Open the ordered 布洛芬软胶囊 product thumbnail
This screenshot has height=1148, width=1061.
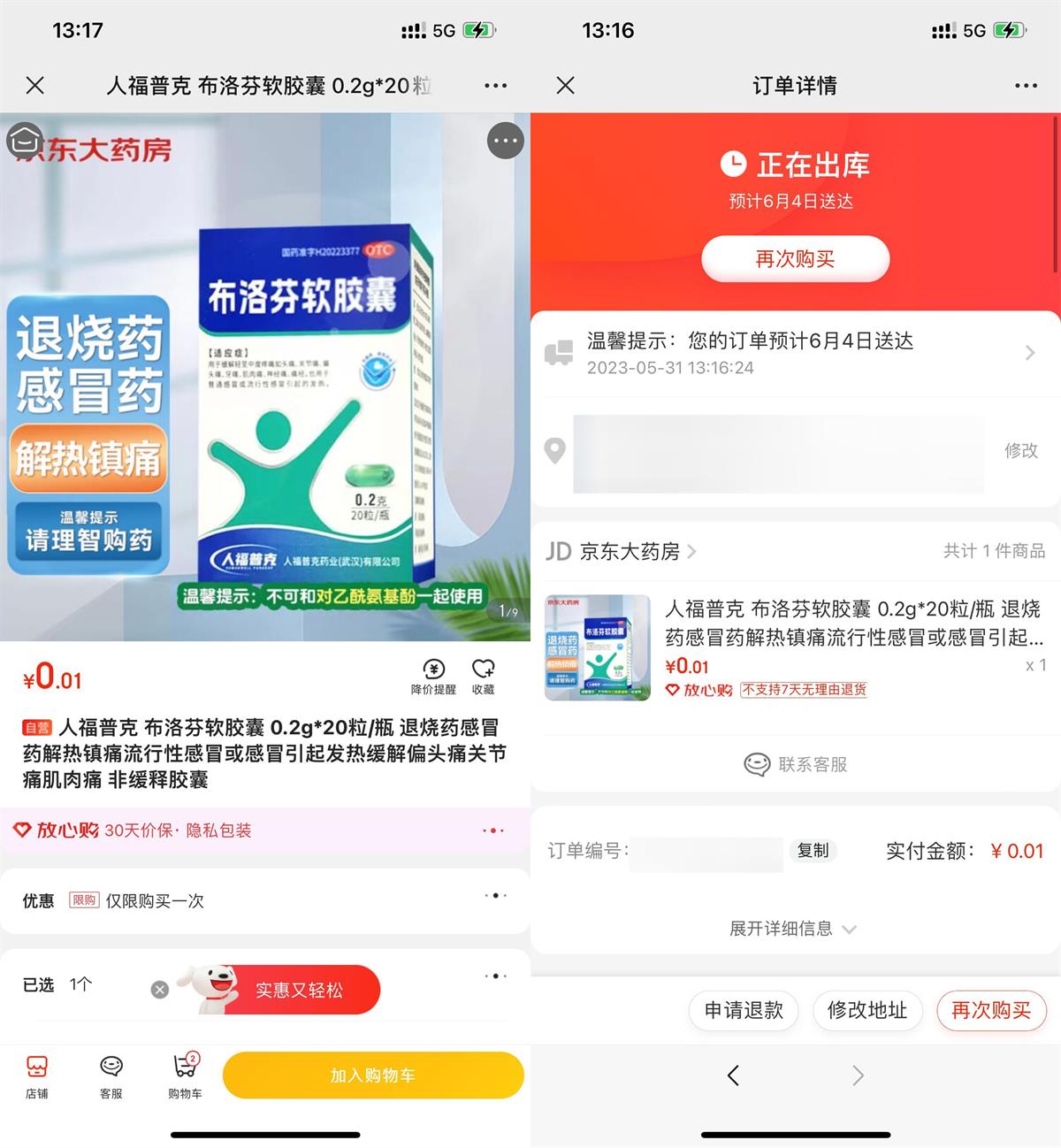click(x=598, y=648)
